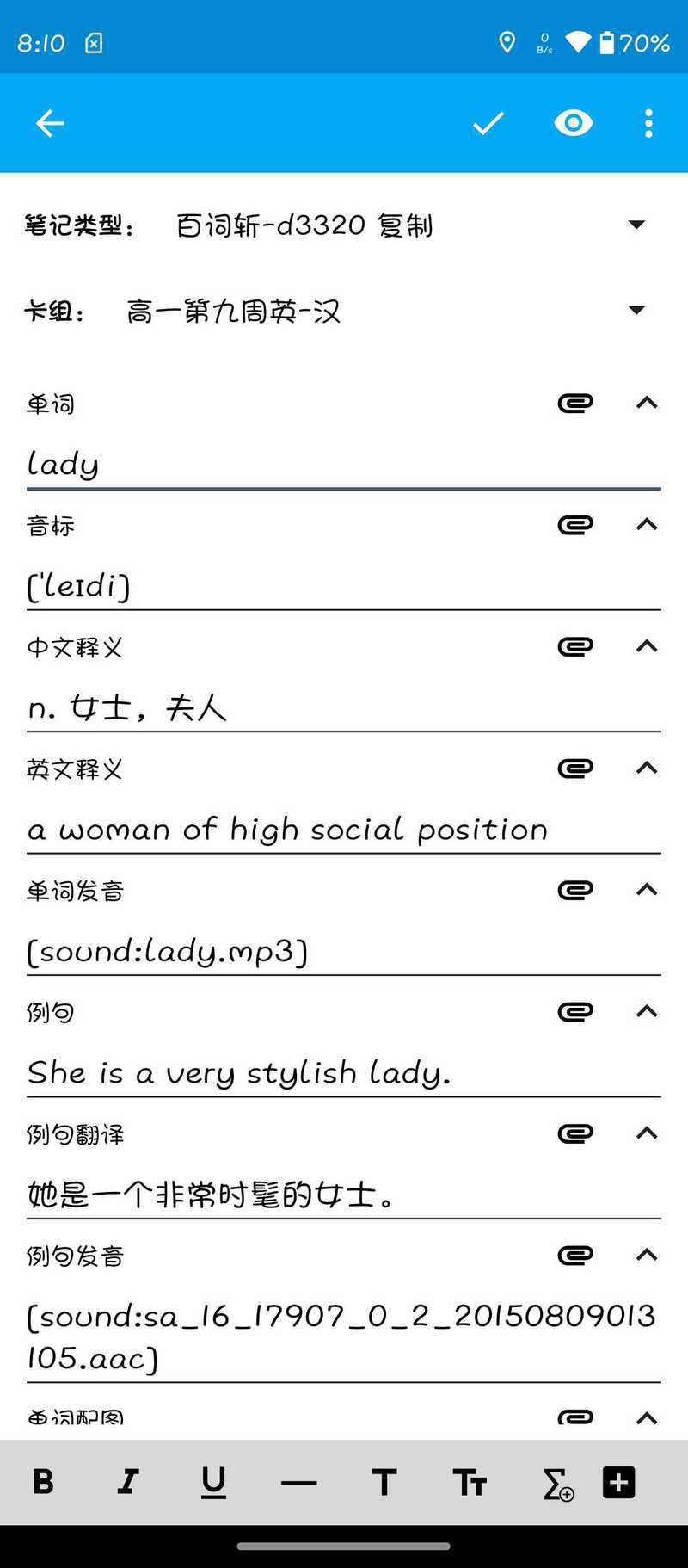Attach media to the 例句发音 field

point(575,1255)
